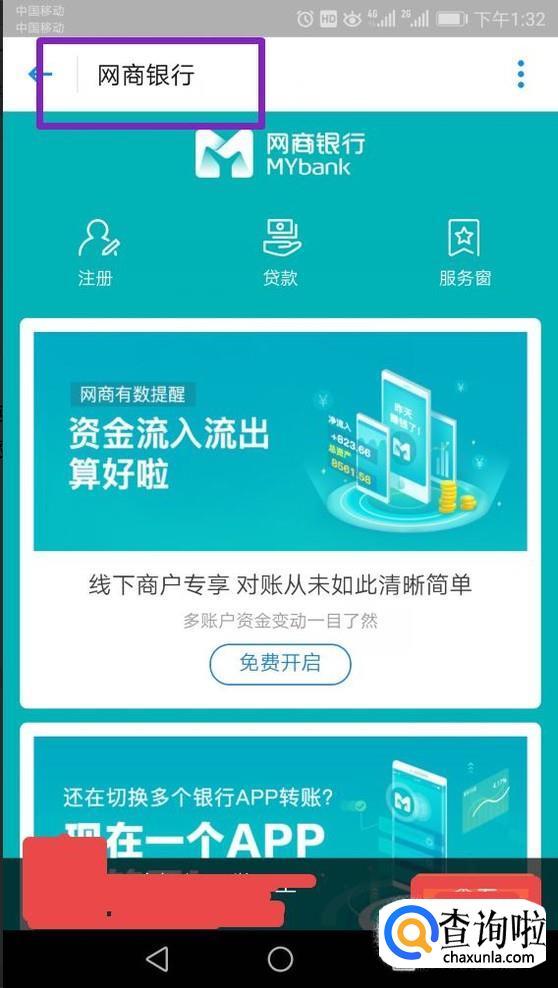Tap the 免费开启 button
Image resolution: width=558 pixels, height=988 pixels.
(280, 664)
